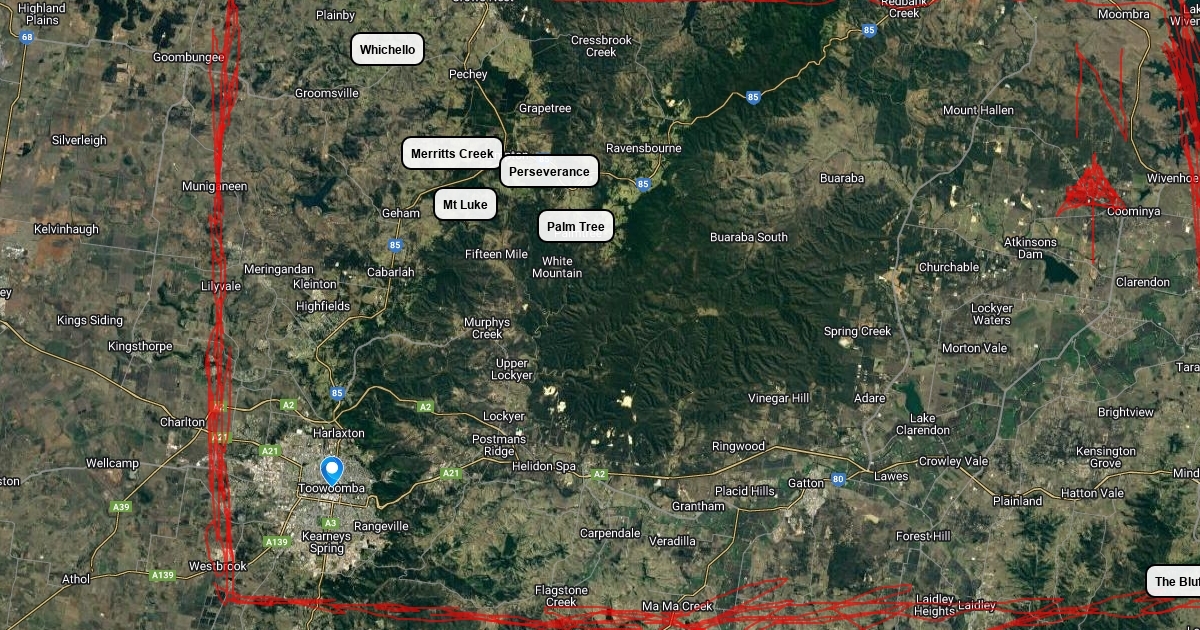The width and height of the screenshot is (1200, 630).
Task: Open The Bluff marker label
Action: [1174, 582]
